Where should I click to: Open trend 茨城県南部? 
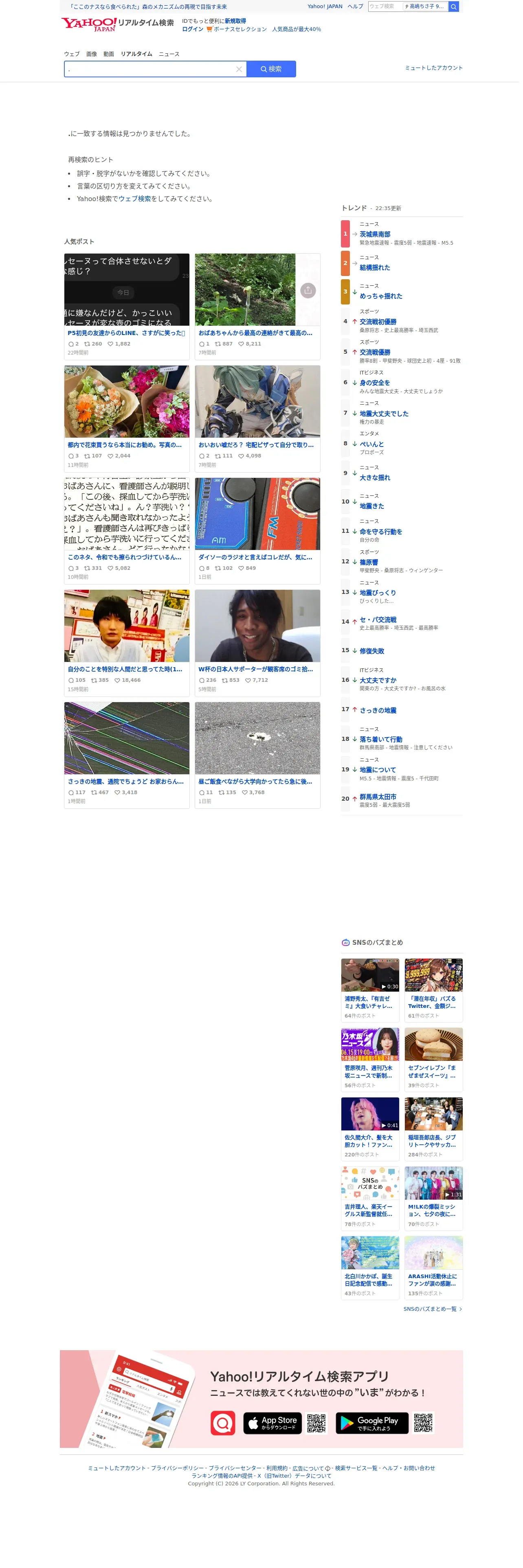[378, 236]
